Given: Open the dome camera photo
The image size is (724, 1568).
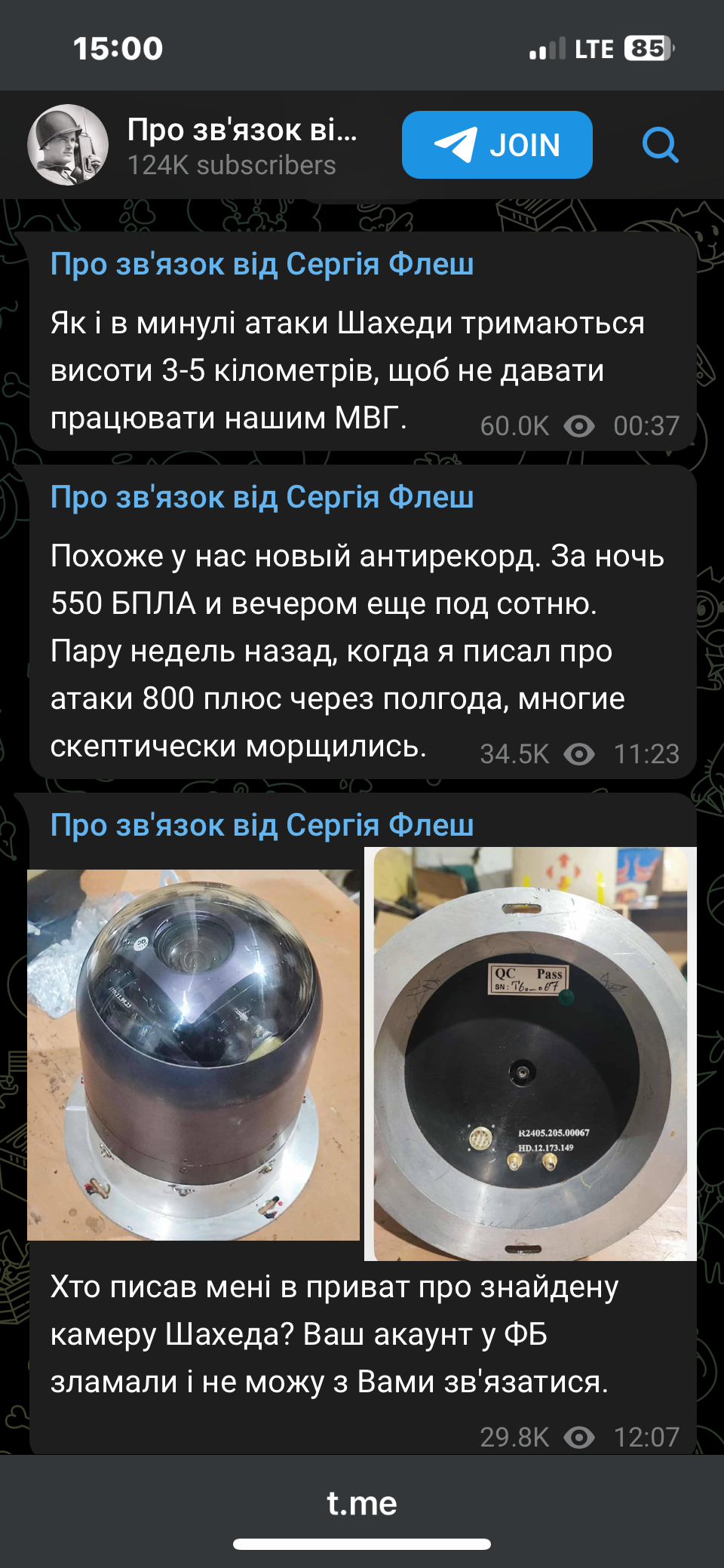Looking at the screenshot, I should [193, 1054].
